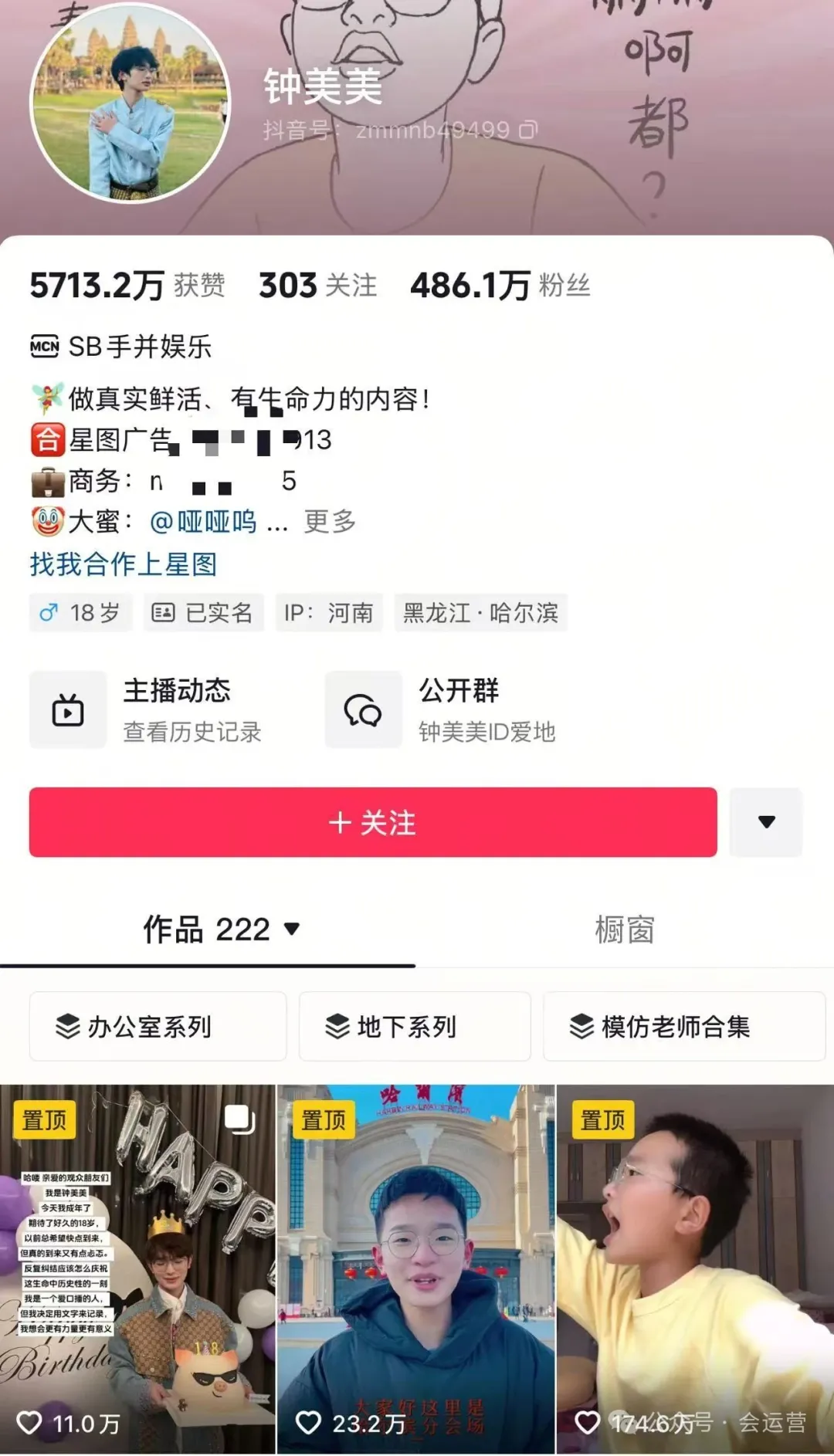
Task: Play the pinned video with 174.6万 likes
Action: [x=695, y=1269]
